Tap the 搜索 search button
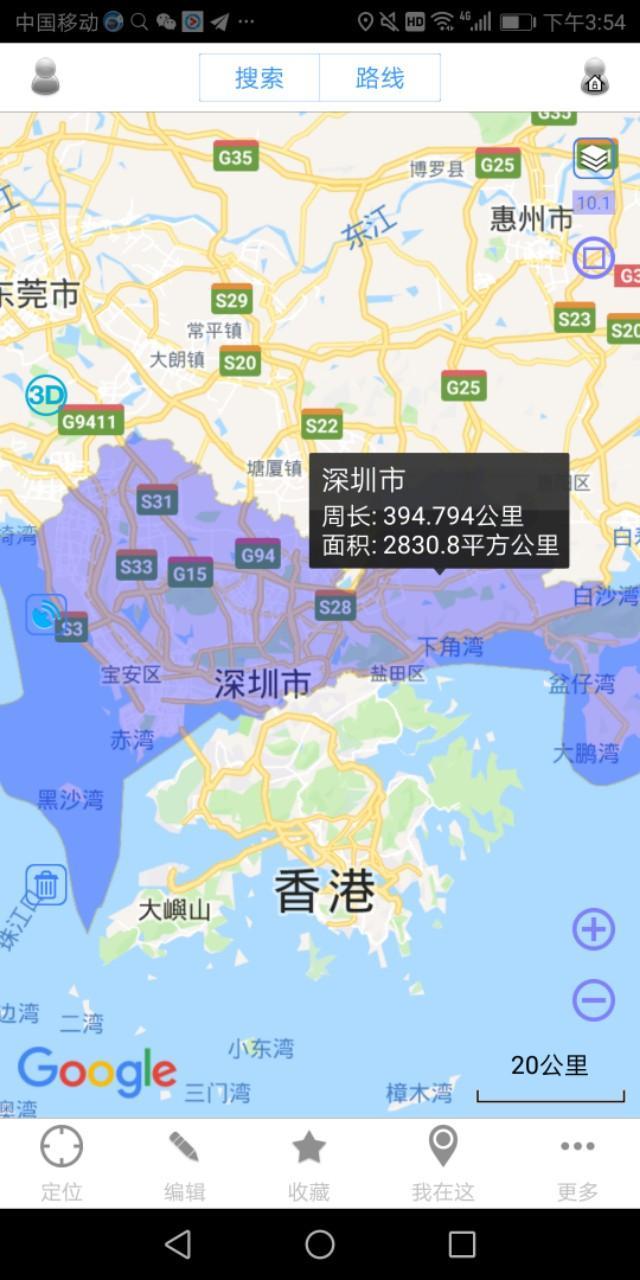This screenshot has width=640, height=1280. [259, 78]
